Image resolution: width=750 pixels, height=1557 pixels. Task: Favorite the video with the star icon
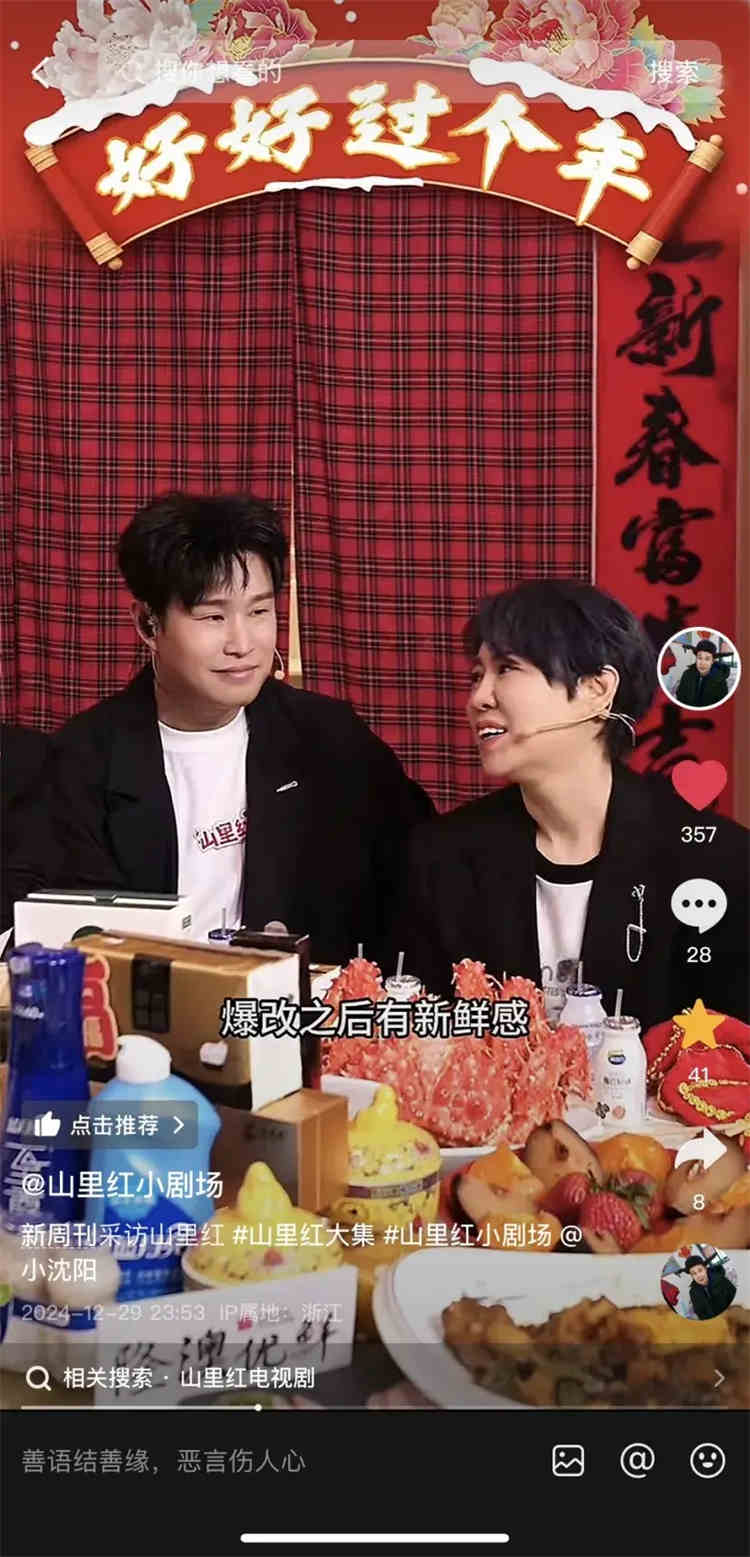point(699,1025)
